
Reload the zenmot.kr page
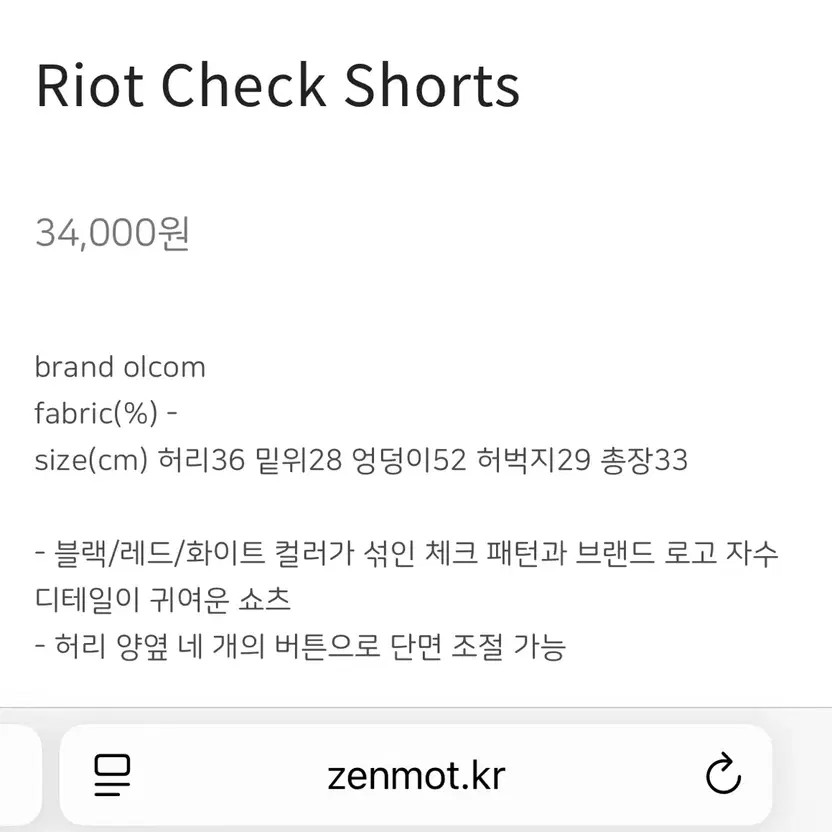click(x=722, y=775)
